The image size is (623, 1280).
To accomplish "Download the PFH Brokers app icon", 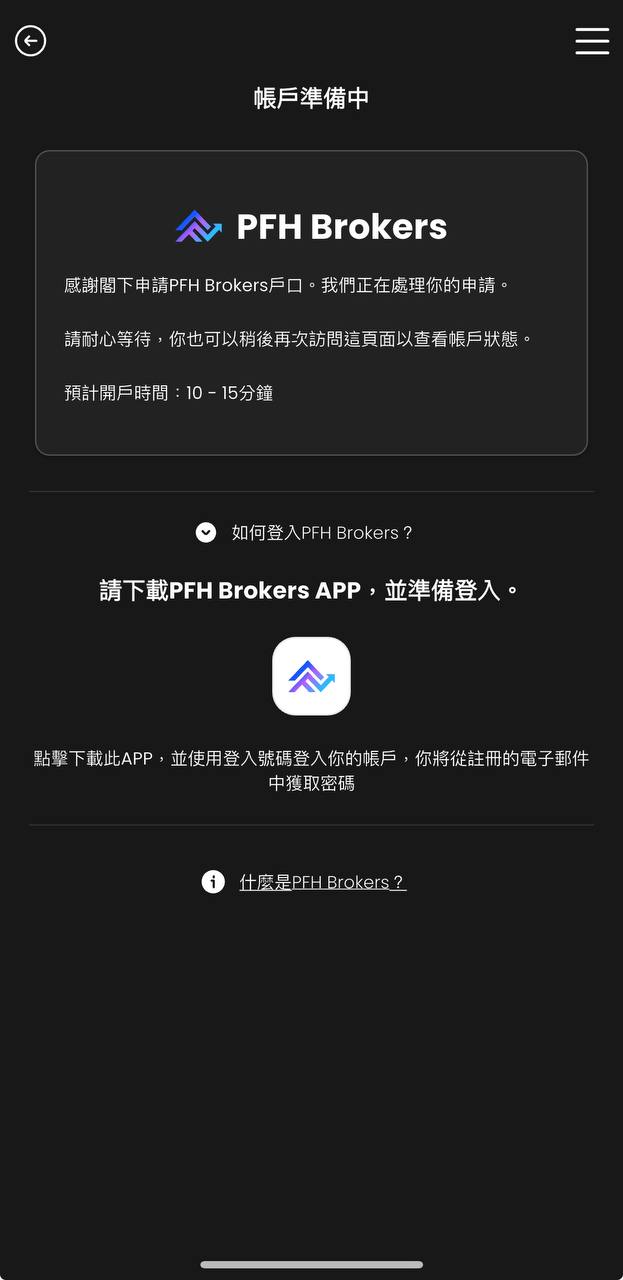I will (x=311, y=676).
